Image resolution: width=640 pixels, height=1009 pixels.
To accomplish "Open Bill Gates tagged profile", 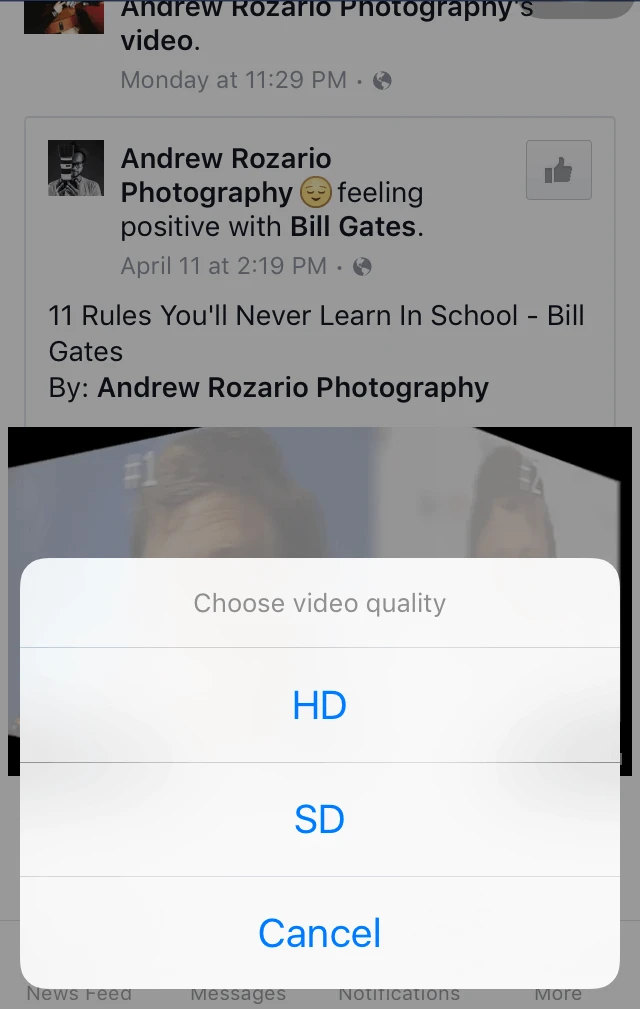I will 352,227.
